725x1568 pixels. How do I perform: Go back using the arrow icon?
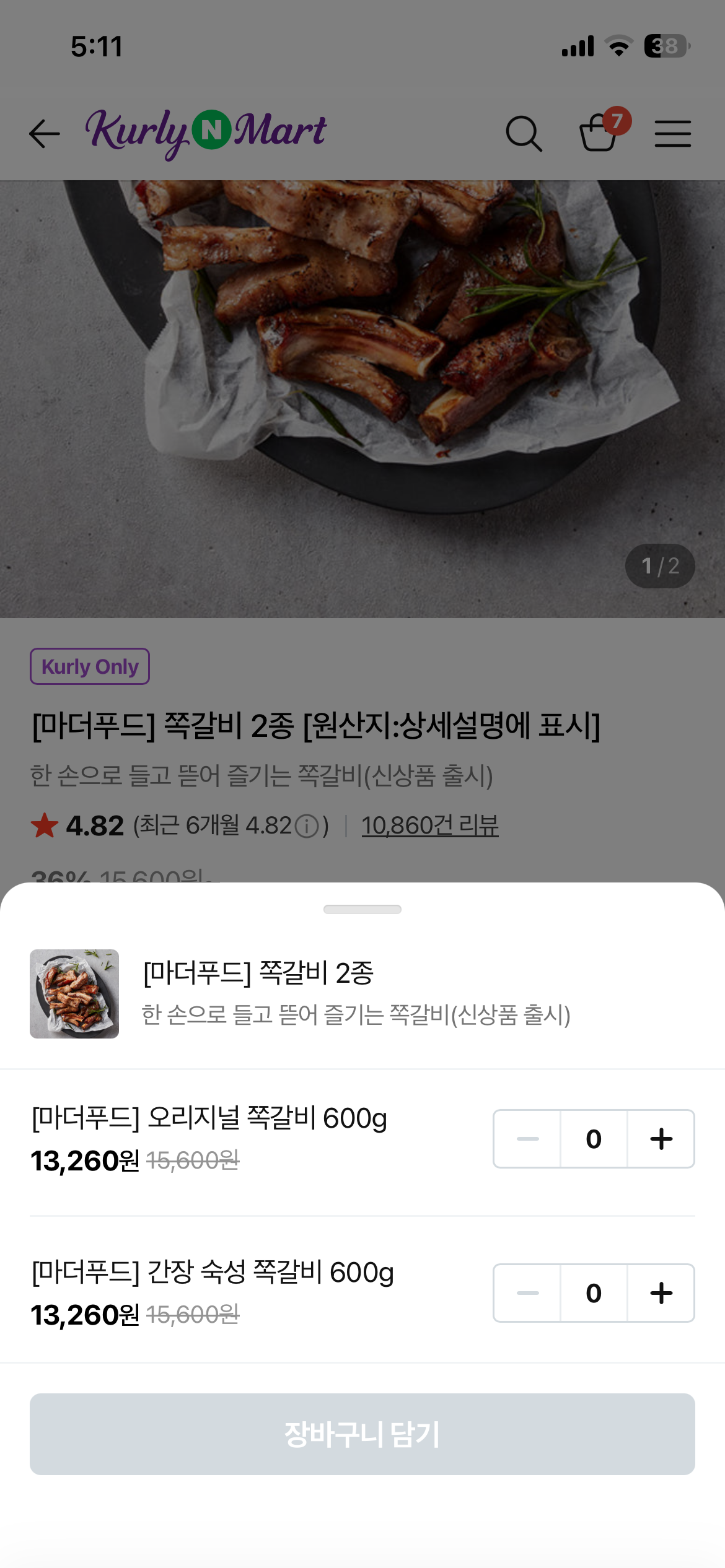[45, 133]
